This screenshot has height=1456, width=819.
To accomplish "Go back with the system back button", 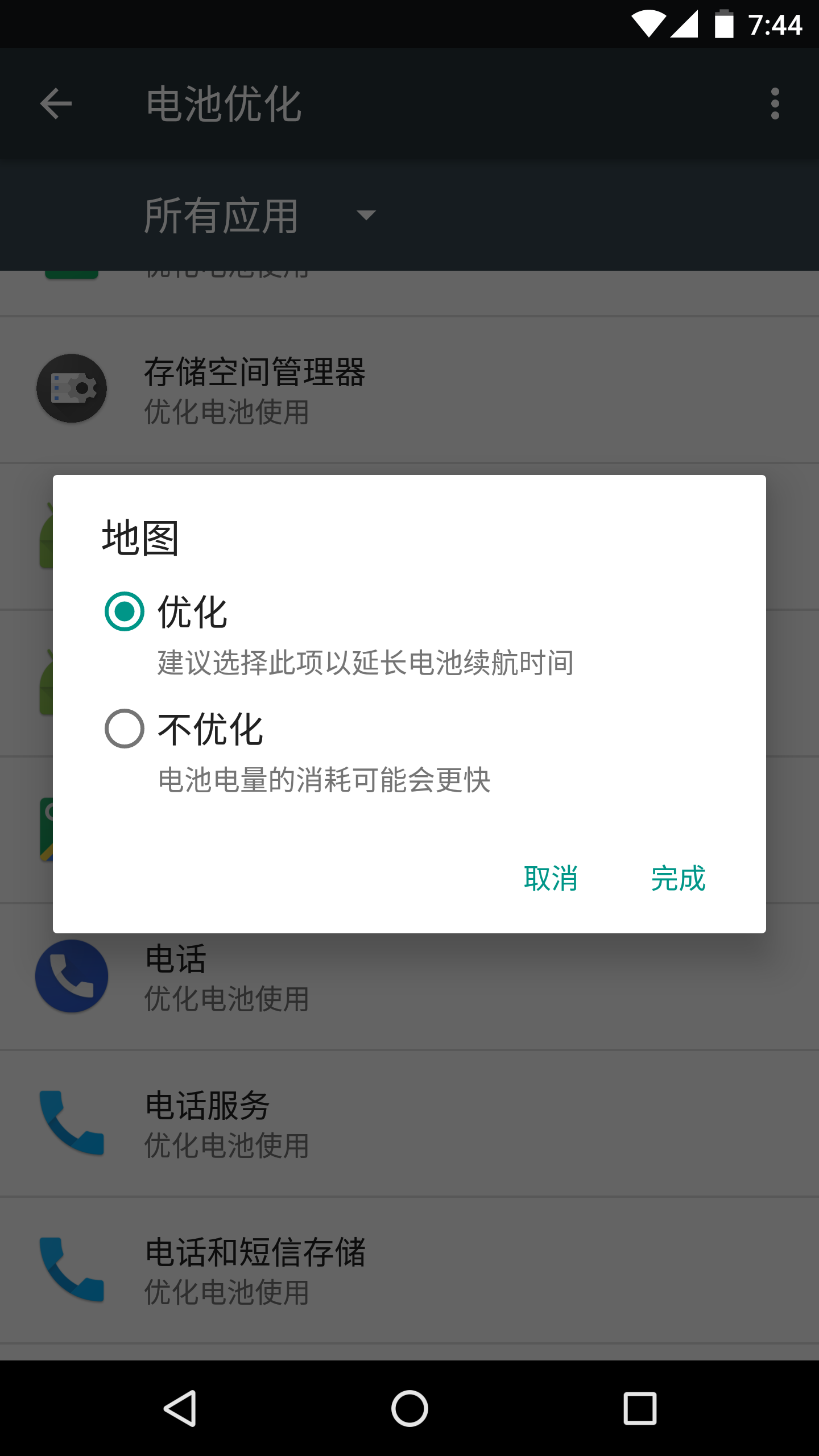I will 180,1408.
